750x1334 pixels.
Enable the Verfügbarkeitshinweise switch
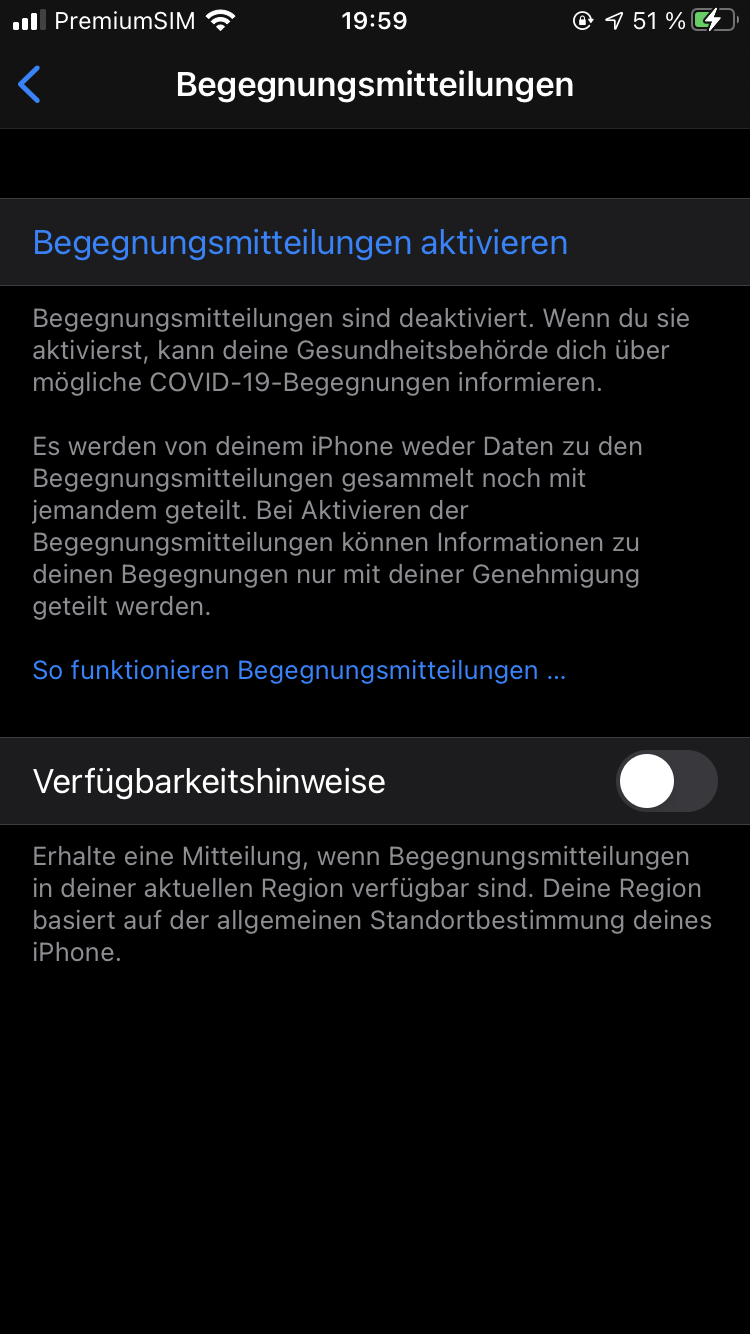(666, 781)
